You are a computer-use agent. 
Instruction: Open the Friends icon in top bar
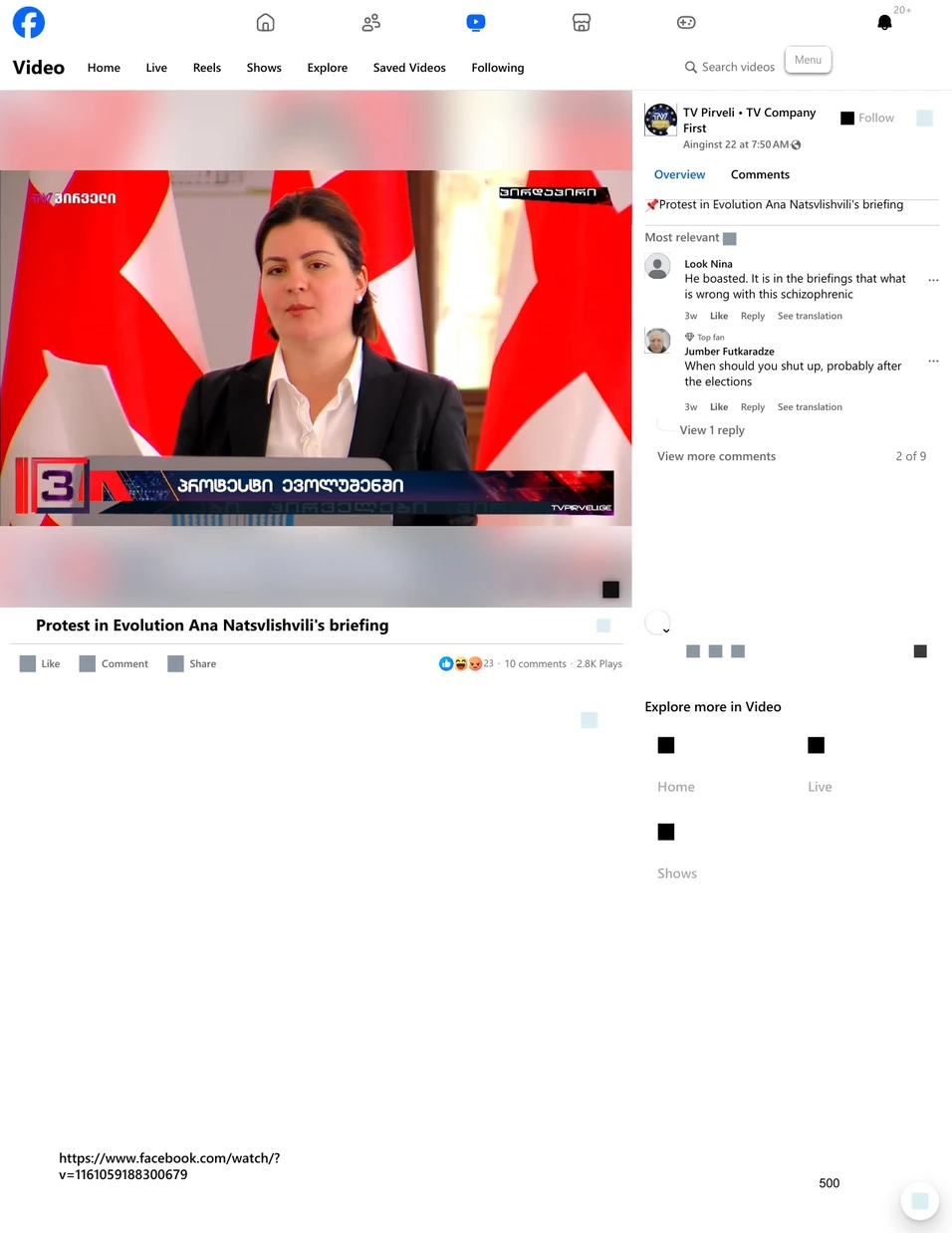pyautogui.click(x=371, y=23)
